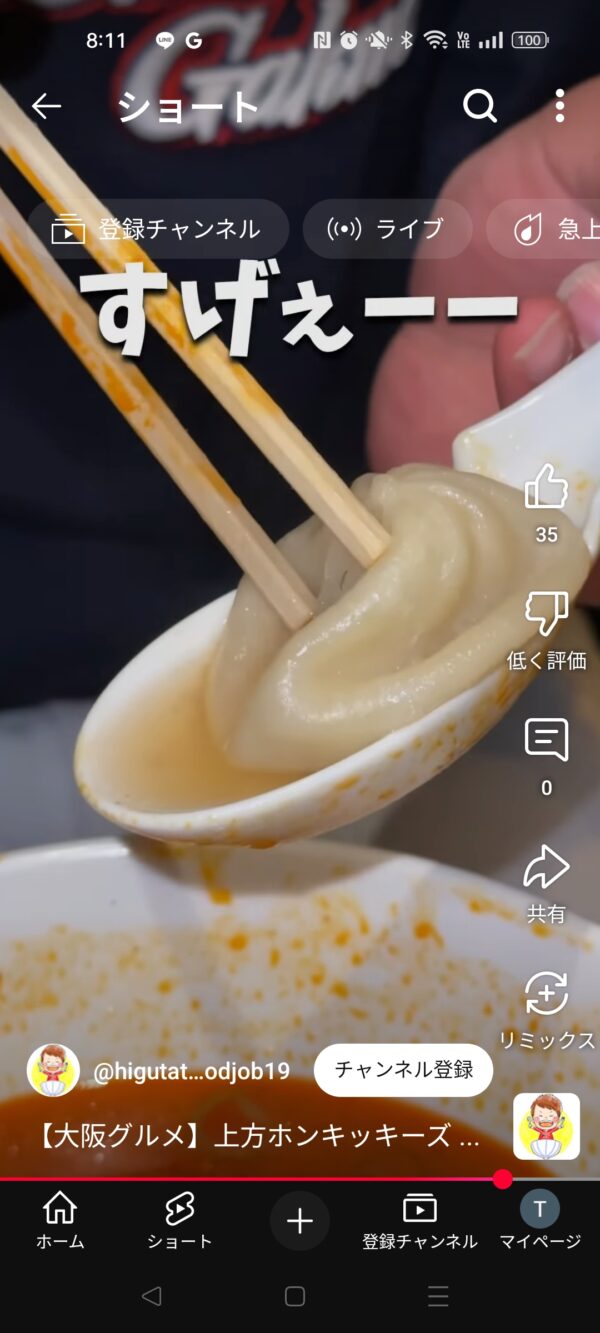
Task: Select the 登録チャンネル chip
Action: click(157, 229)
